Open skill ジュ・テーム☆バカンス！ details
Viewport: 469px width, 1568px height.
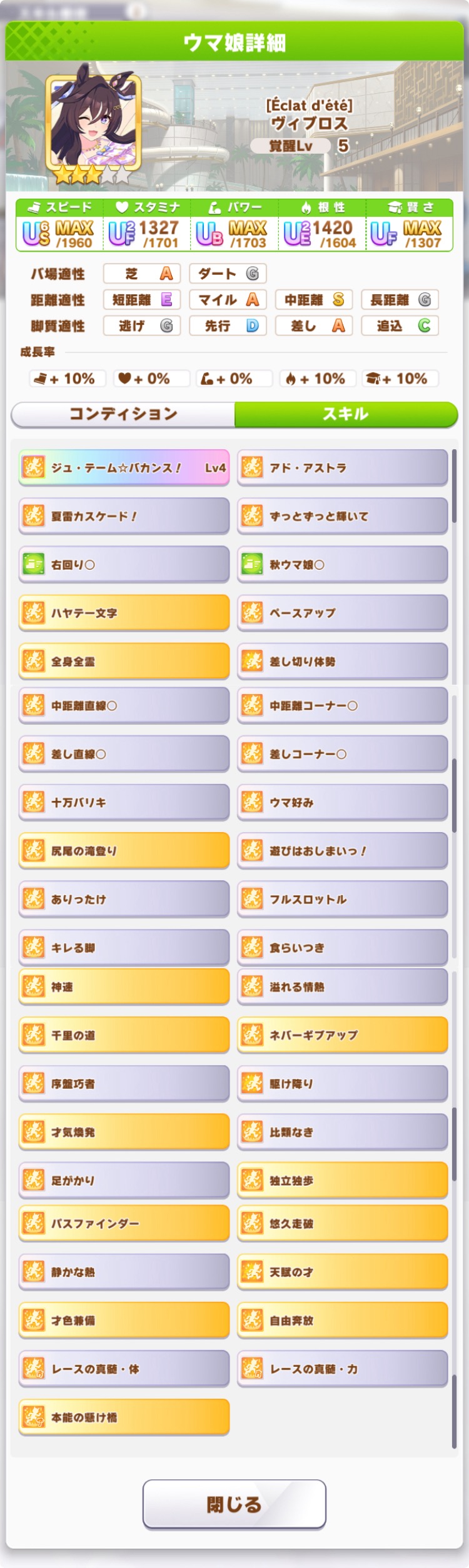pos(124,467)
